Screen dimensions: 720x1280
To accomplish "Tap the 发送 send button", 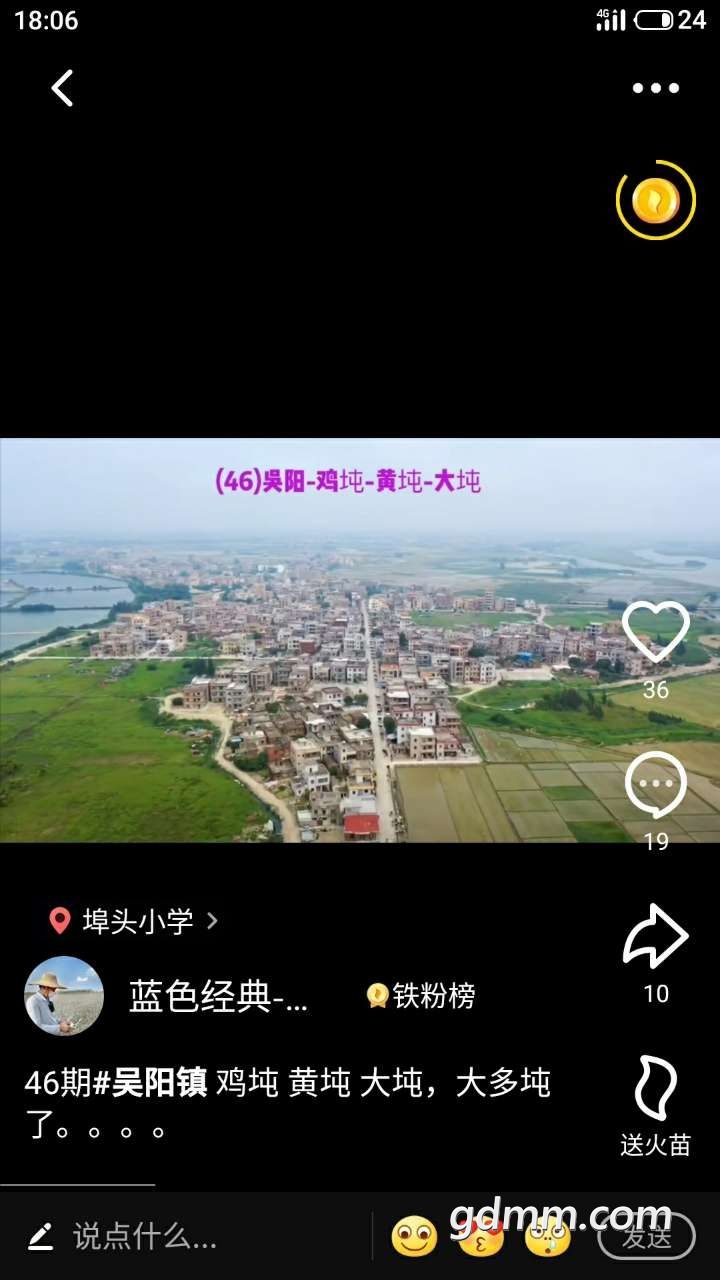I will tap(646, 1237).
